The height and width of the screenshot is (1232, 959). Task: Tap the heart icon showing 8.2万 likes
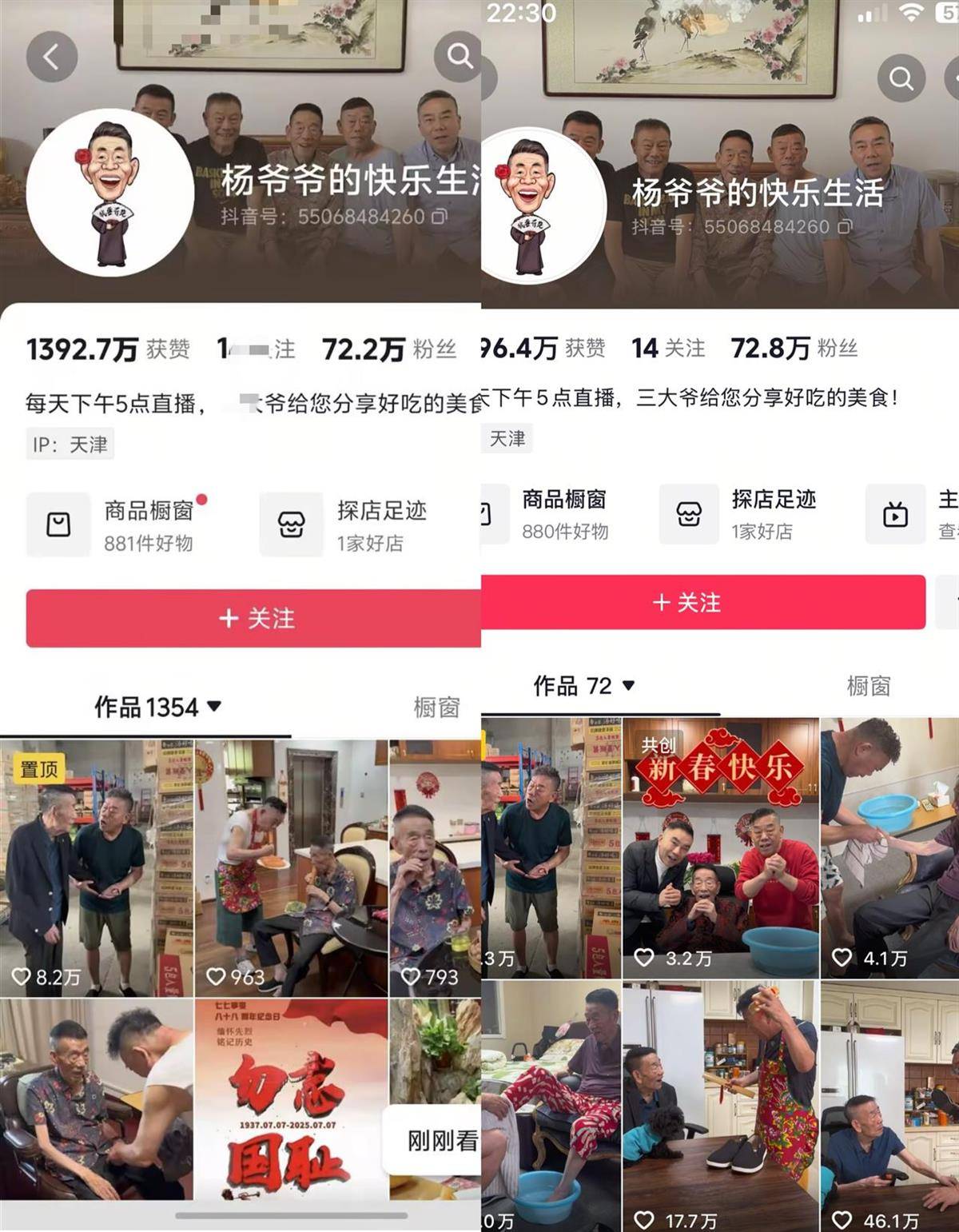[20, 976]
